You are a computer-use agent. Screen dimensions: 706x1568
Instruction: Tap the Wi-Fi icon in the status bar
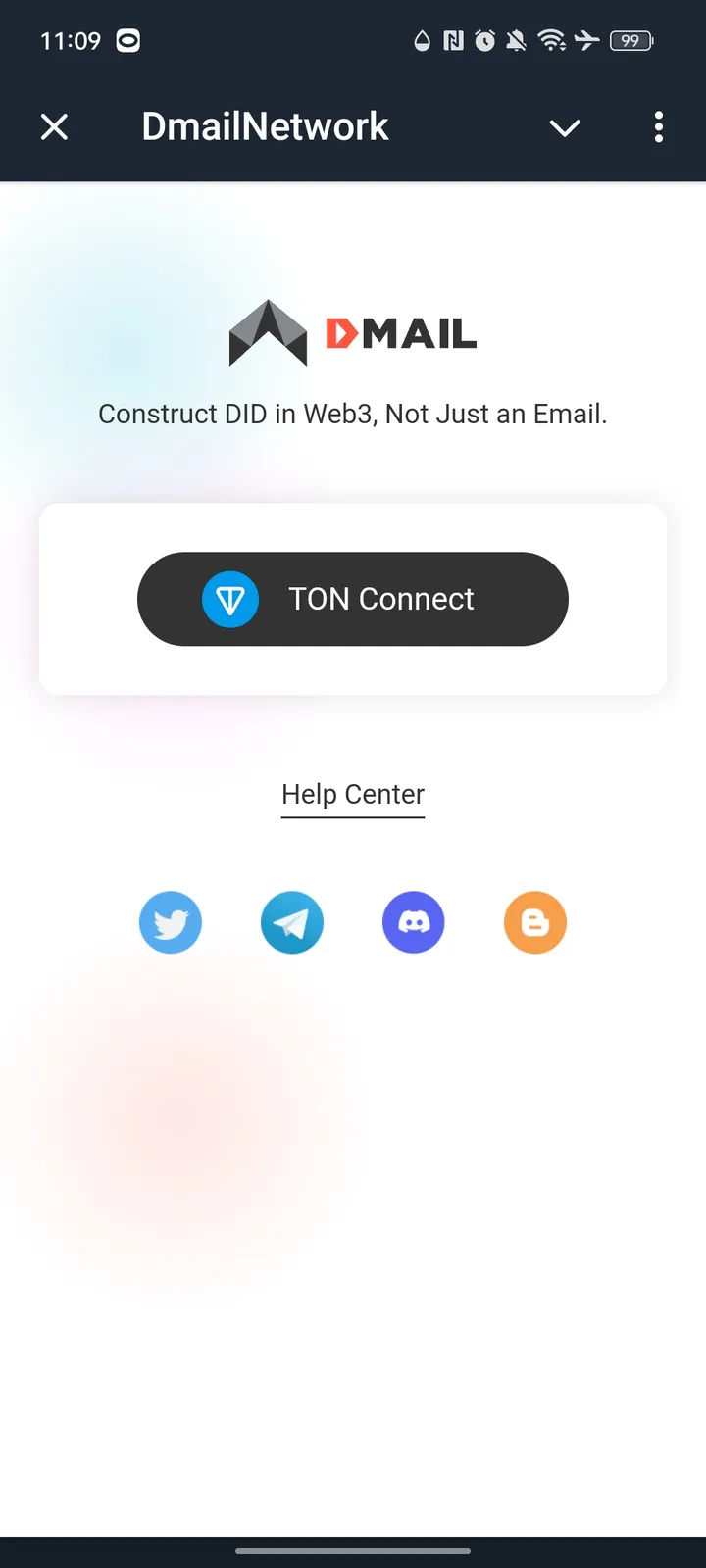coord(550,41)
